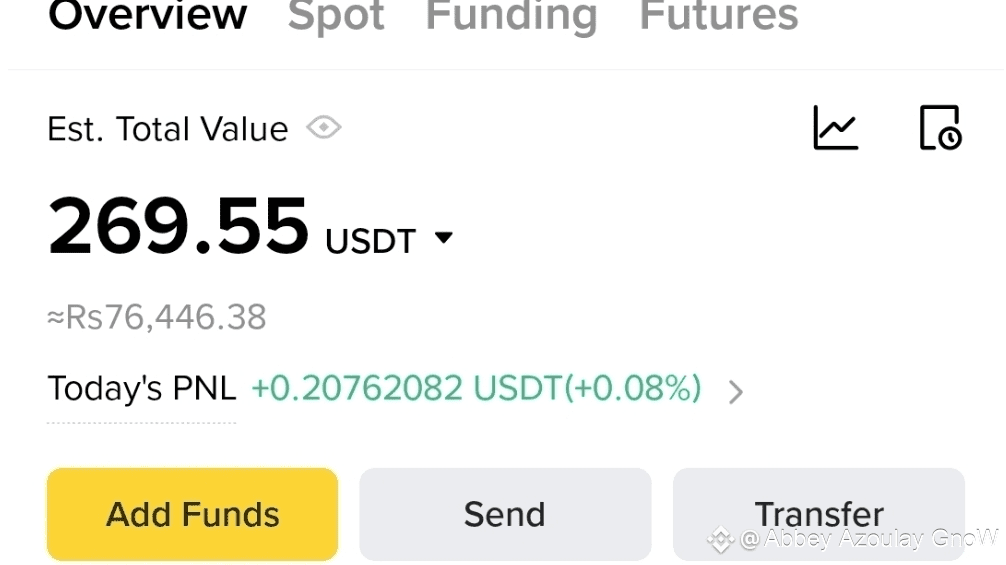Viewport: 1006px width, 565px height.
Task: Open the asset analysis chart icon
Action: (835, 128)
